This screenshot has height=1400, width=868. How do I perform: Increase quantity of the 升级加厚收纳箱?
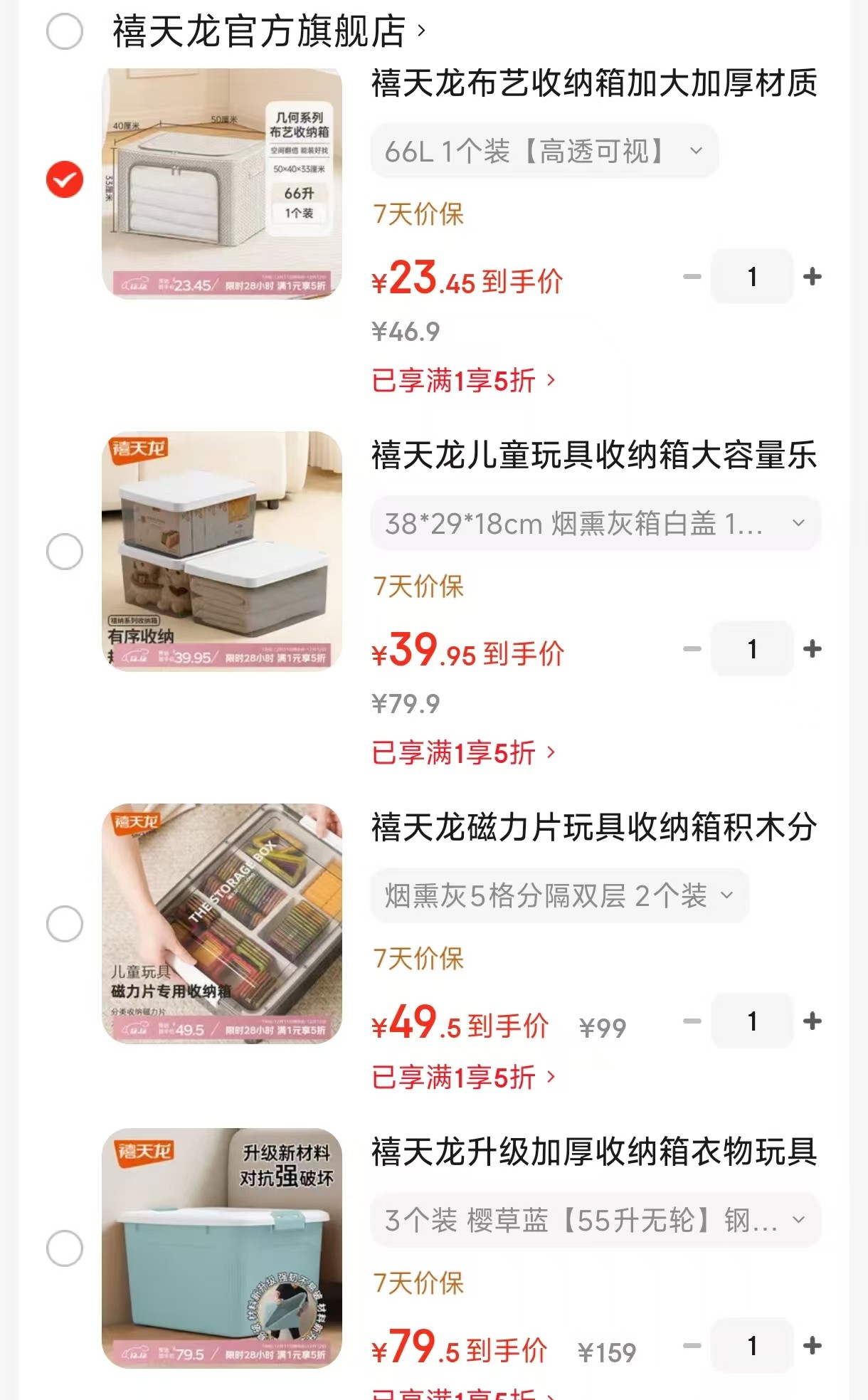click(812, 1346)
